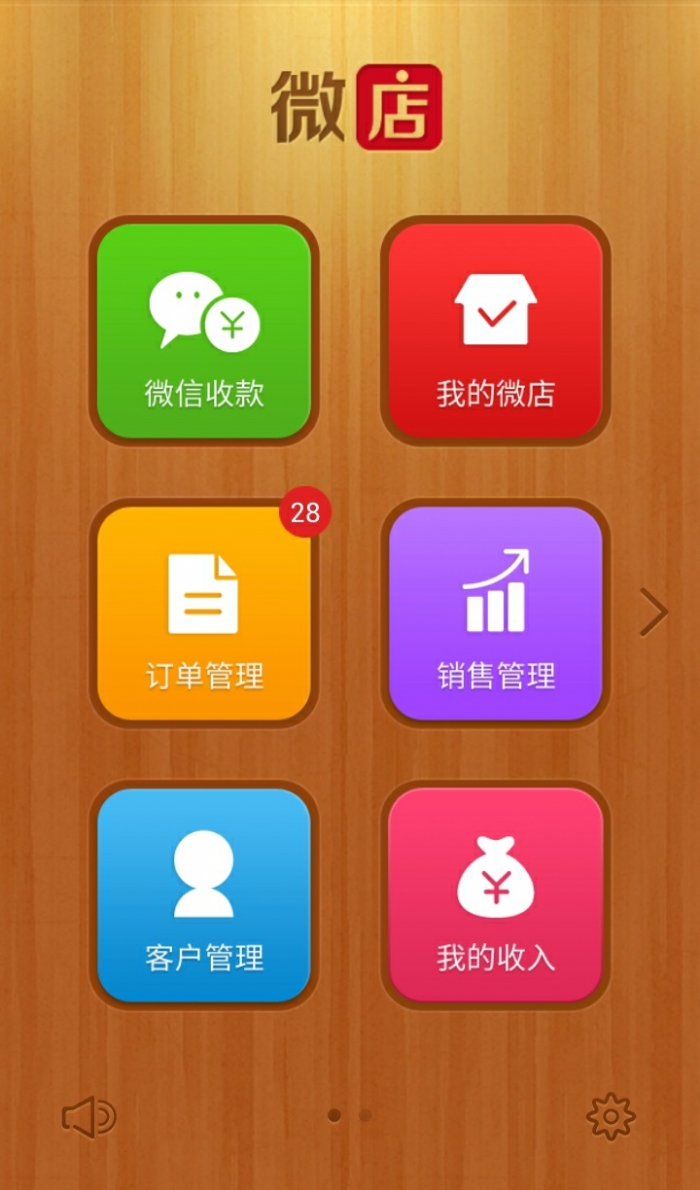Open 订单管理 with 28 new orders

[x=204, y=613]
